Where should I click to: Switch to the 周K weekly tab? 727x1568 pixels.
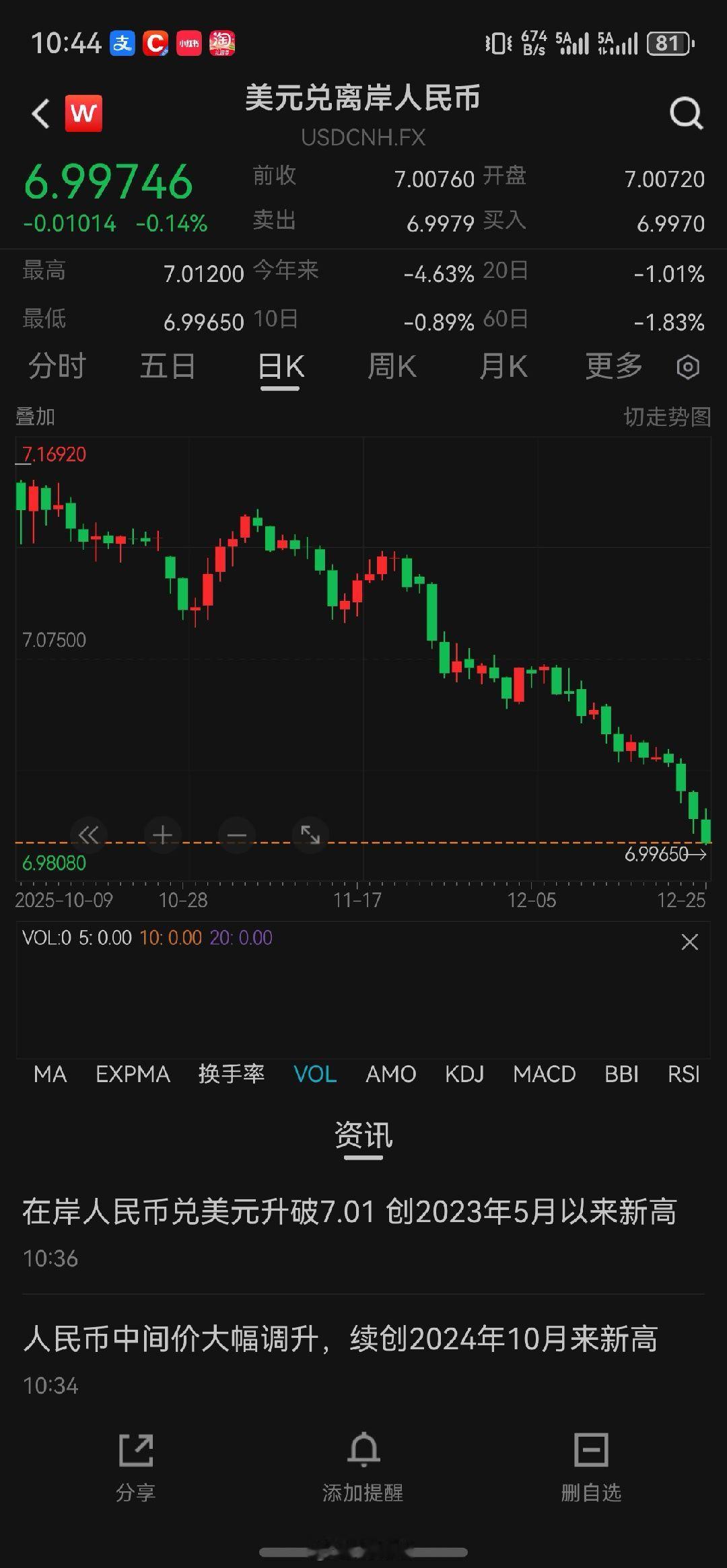pos(392,366)
